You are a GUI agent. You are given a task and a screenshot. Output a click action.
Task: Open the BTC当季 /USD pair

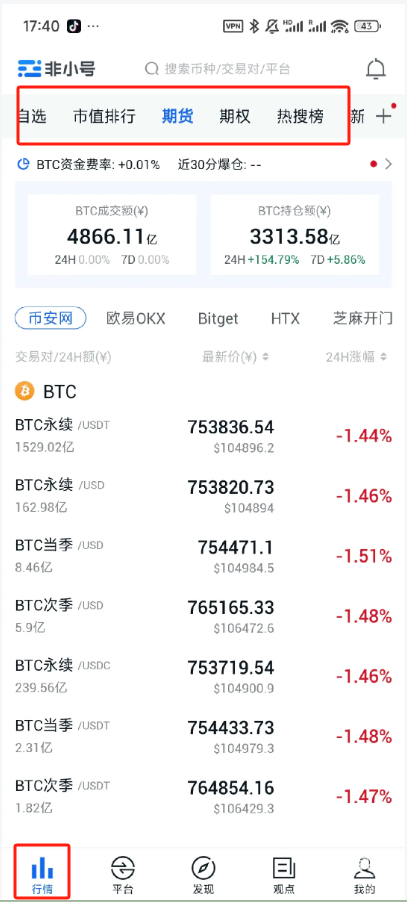204,555
